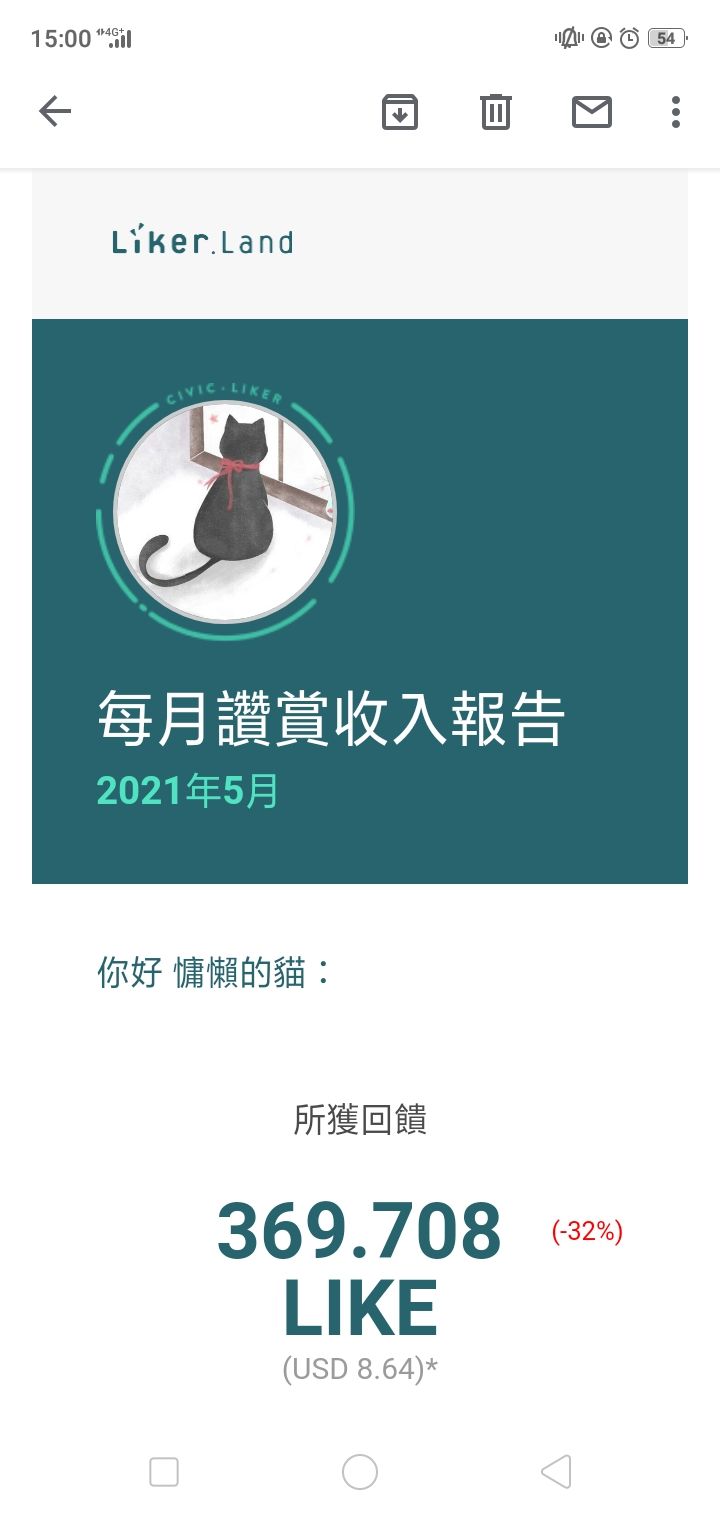Viewport: 720px width, 1520px height.
Task: Open the recent apps view
Action: pos(164,1472)
